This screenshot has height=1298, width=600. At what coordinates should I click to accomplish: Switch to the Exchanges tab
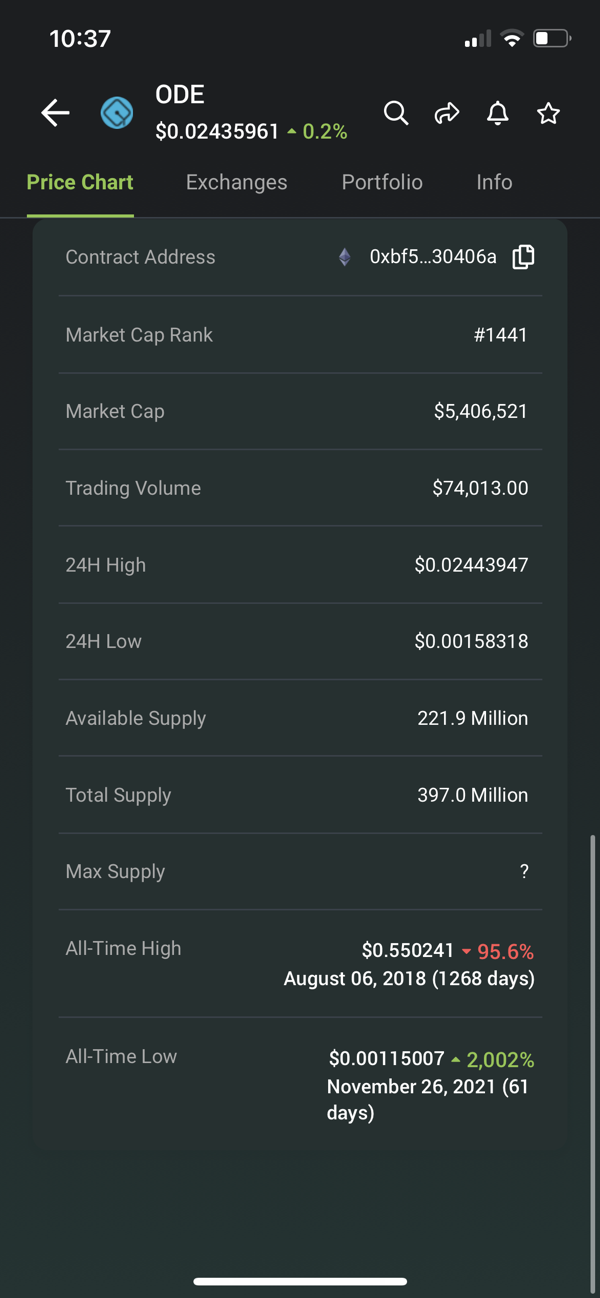tap(236, 182)
